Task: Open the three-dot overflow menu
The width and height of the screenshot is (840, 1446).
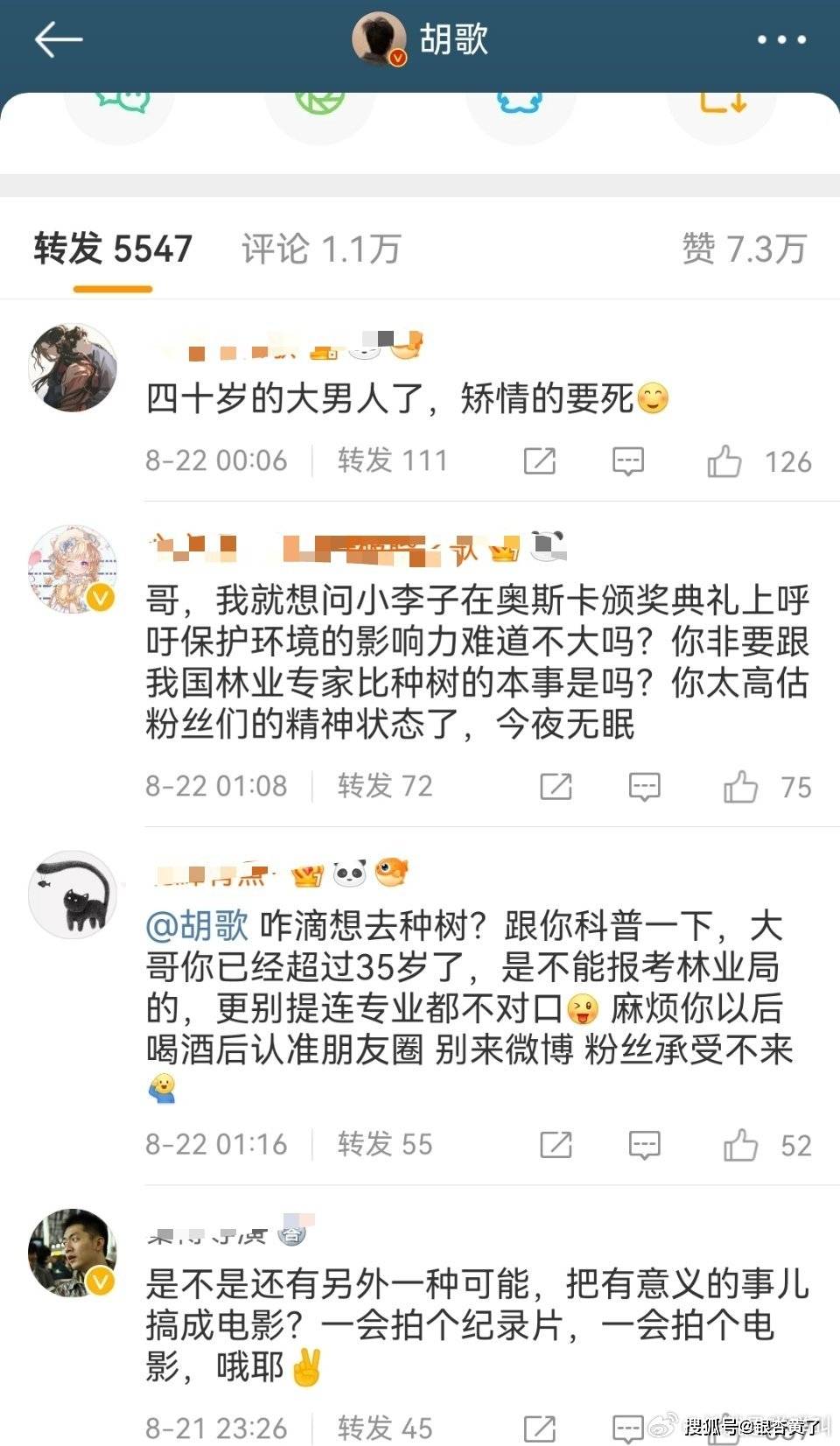Action: click(x=780, y=40)
